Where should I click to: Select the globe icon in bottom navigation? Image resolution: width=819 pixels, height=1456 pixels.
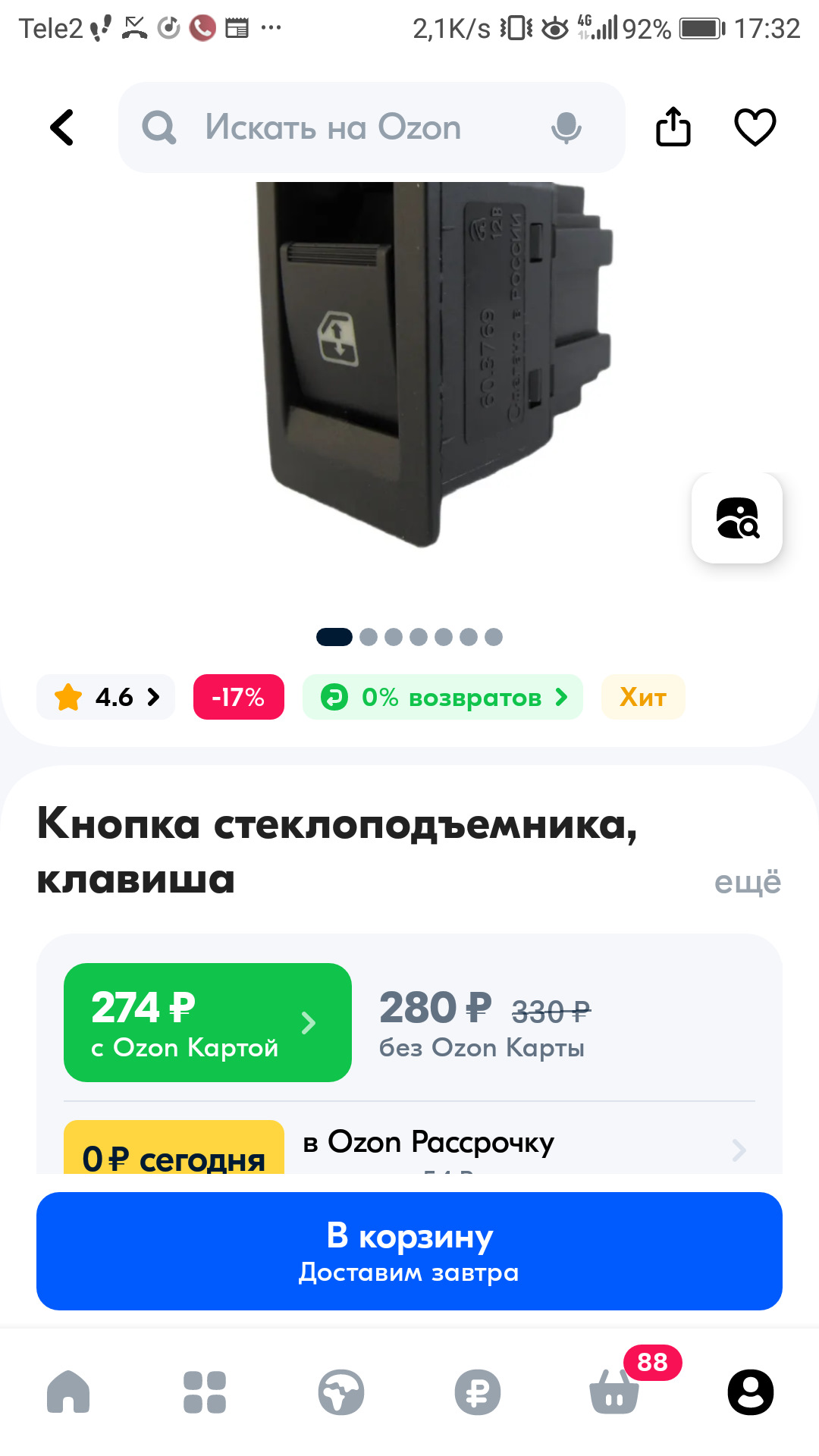pyautogui.click(x=340, y=1392)
